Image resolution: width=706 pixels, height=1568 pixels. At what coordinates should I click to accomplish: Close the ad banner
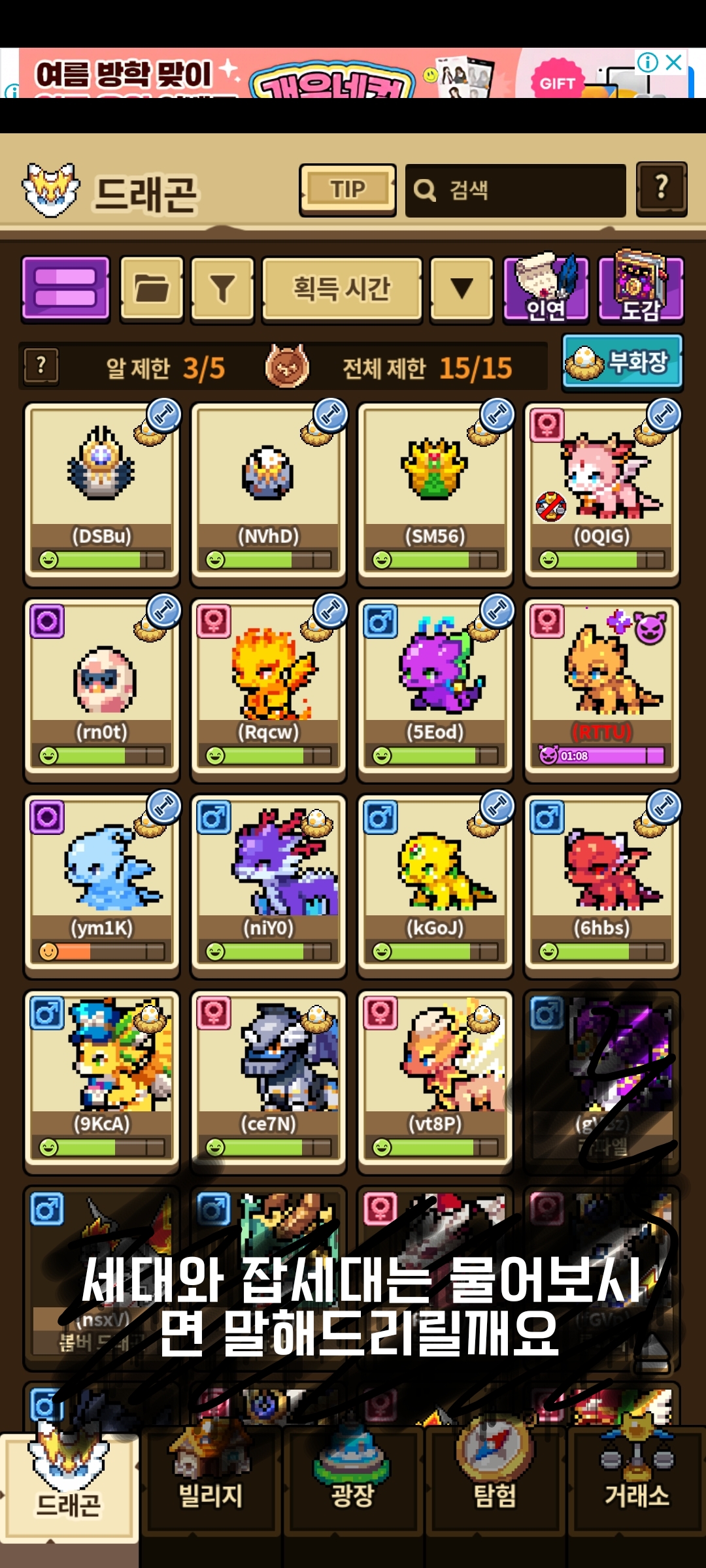pyautogui.click(x=674, y=63)
